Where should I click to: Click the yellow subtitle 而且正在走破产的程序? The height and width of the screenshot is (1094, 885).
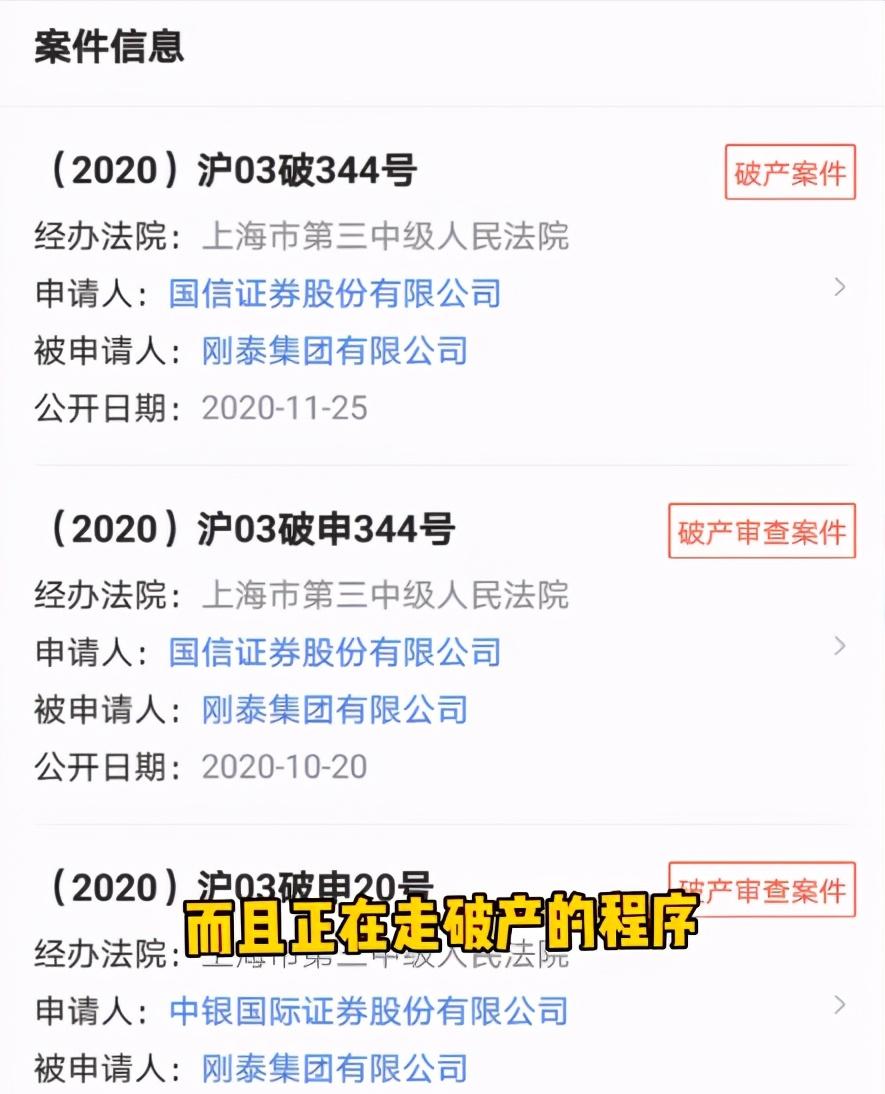click(x=442, y=930)
